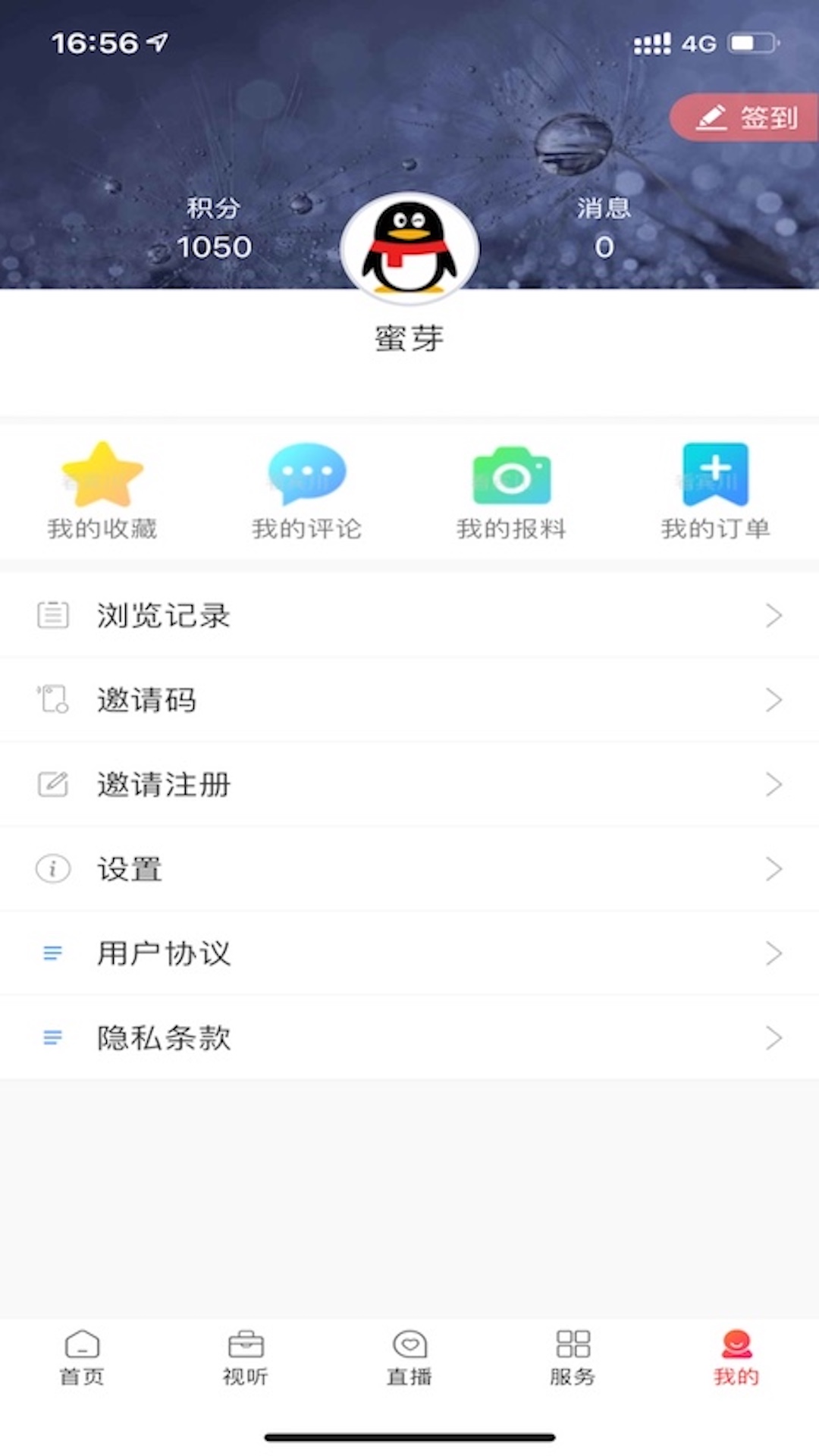Image resolution: width=819 pixels, height=1456 pixels.
Task: Tap the 浏览记录 browsing history icon
Action: (52, 614)
